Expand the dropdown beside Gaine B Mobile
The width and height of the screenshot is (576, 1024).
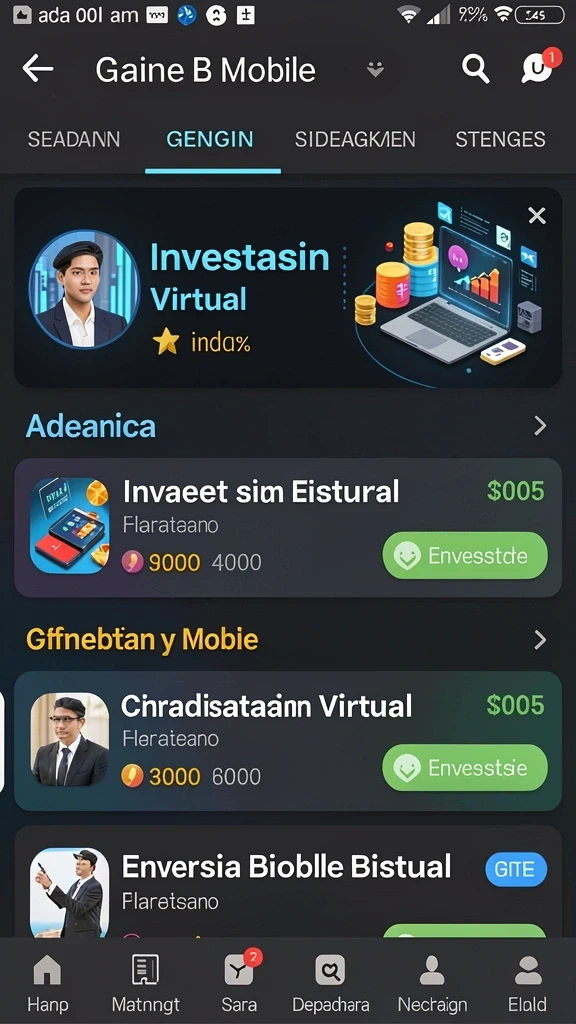[x=375, y=69]
